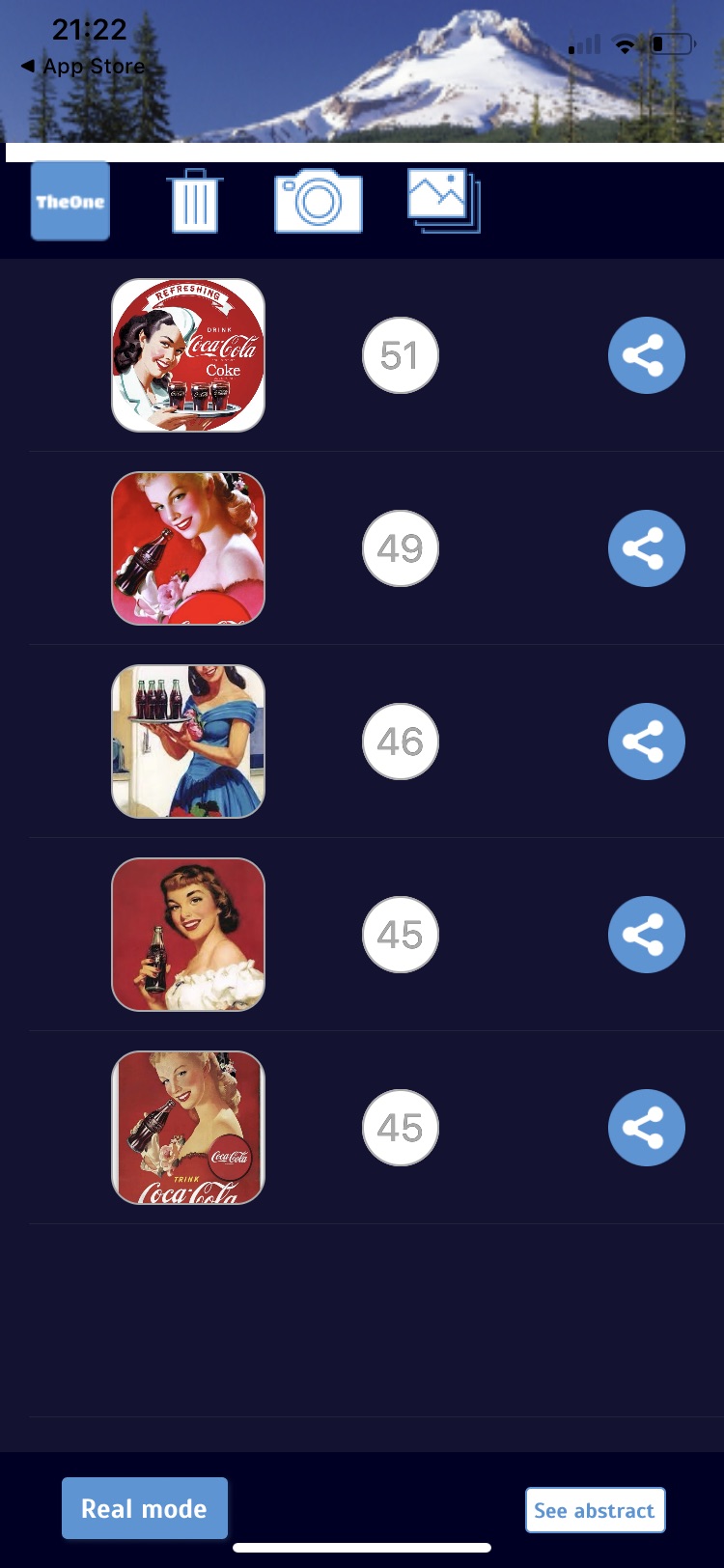Open the photo gallery icon
Viewport: 724px width, 1568px height.
tap(443, 201)
